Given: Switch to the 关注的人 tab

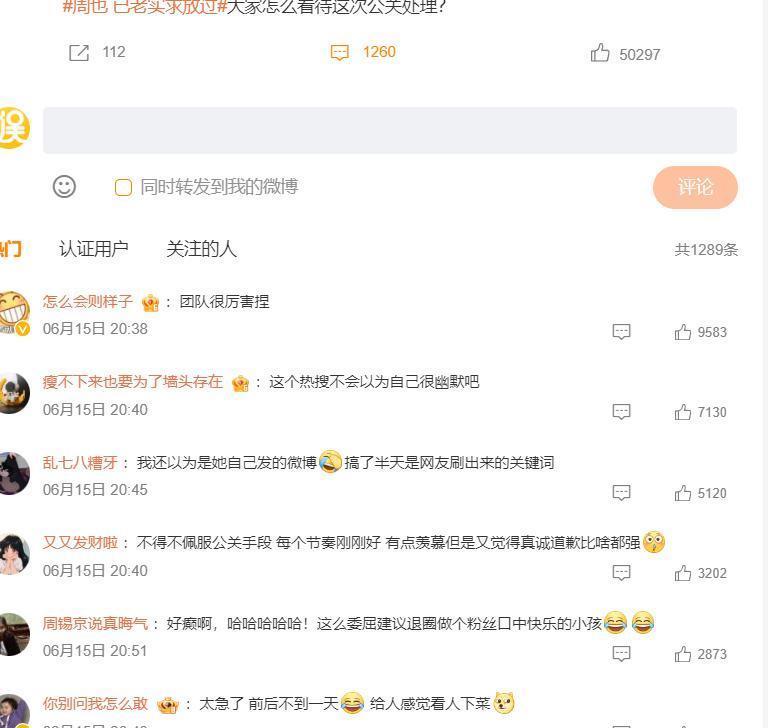Looking at the screenshot, I should pos(201,249).
